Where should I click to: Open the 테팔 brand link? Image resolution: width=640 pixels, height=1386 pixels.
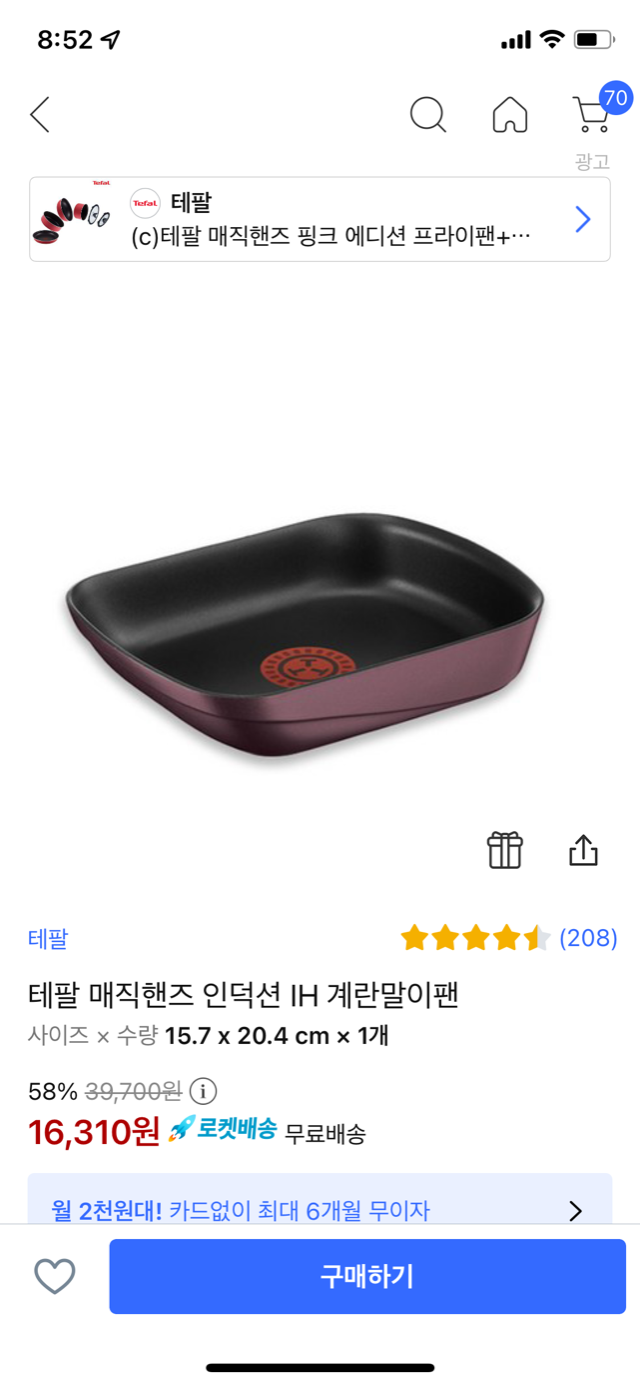point(48,939)
